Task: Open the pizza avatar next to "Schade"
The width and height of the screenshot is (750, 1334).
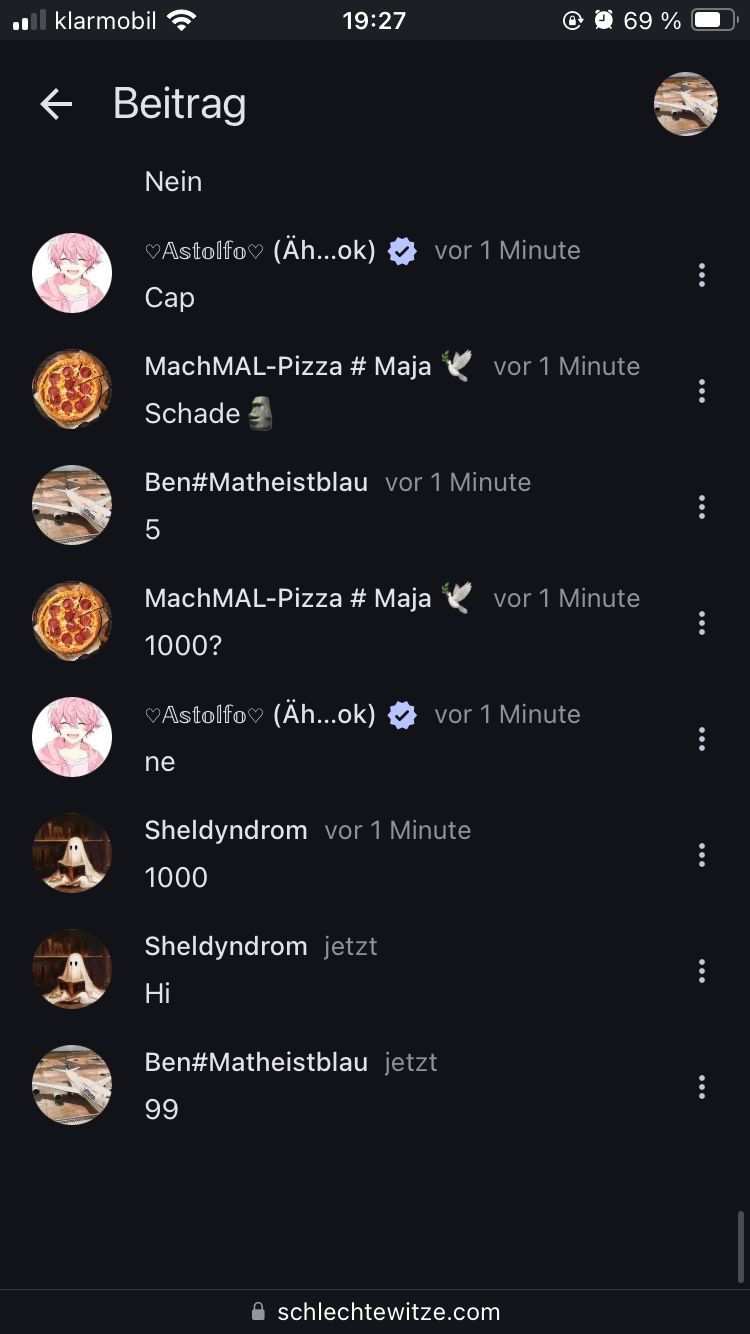Action: [72, 390]
